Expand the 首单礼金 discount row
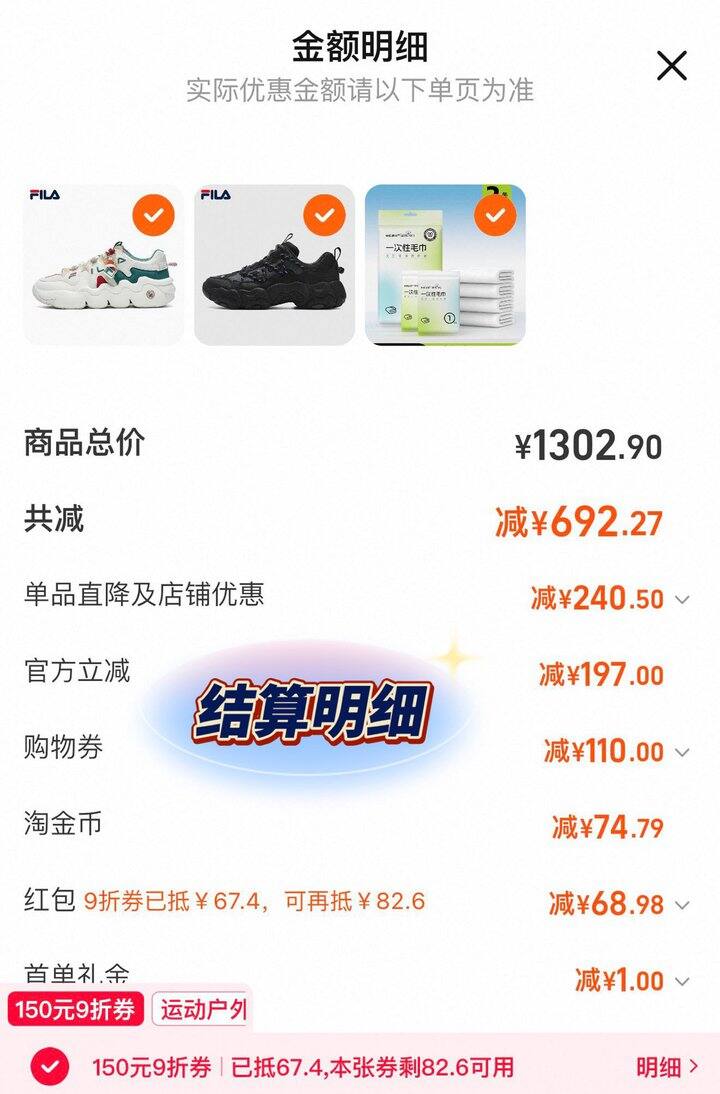Screen dimensions: 720x1094 coord(683,982)
